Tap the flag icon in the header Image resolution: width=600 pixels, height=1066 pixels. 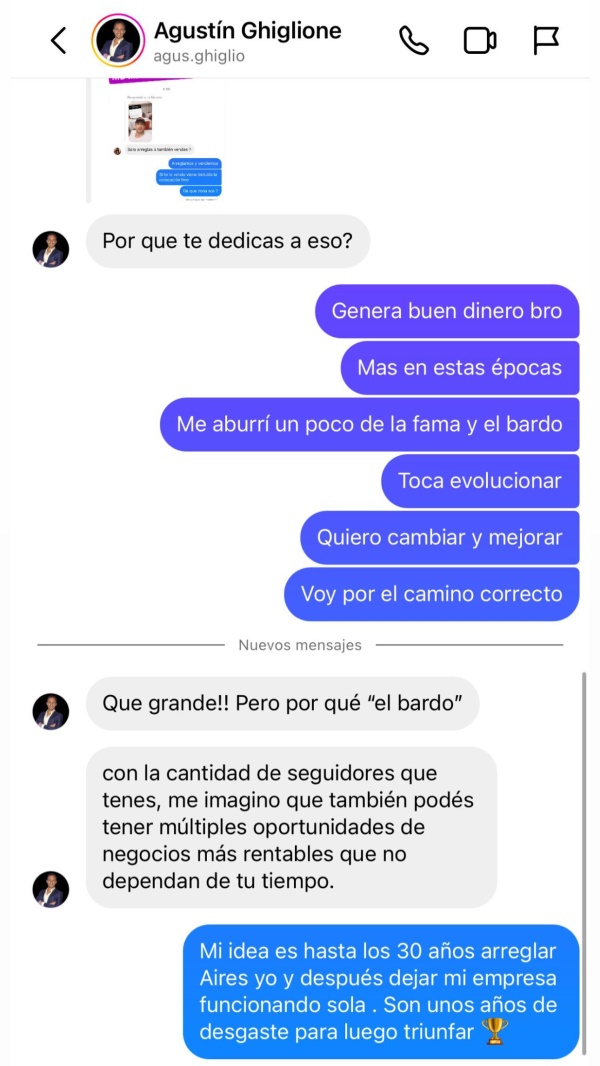546,41
